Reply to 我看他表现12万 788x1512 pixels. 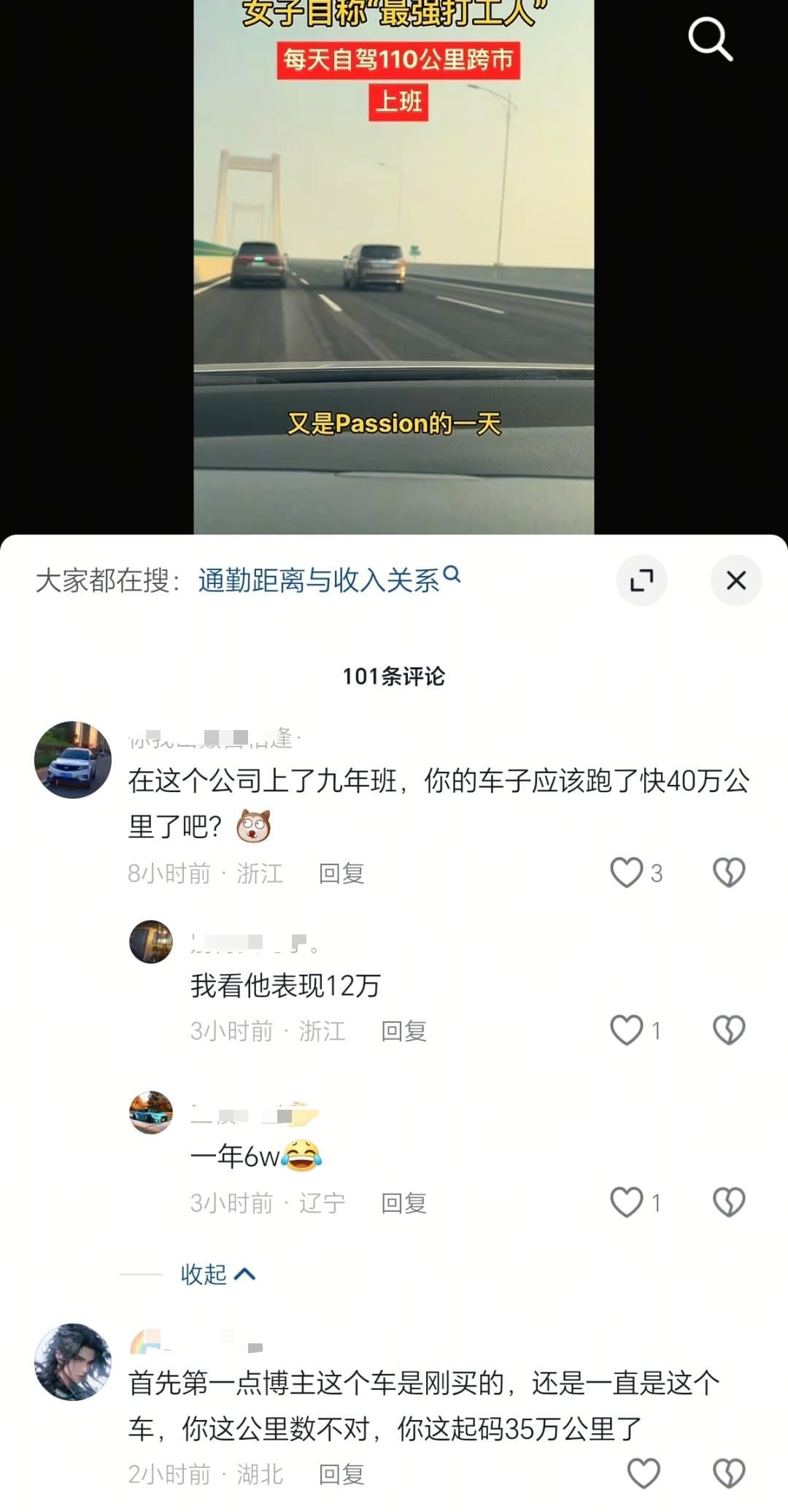(403, 1031)
